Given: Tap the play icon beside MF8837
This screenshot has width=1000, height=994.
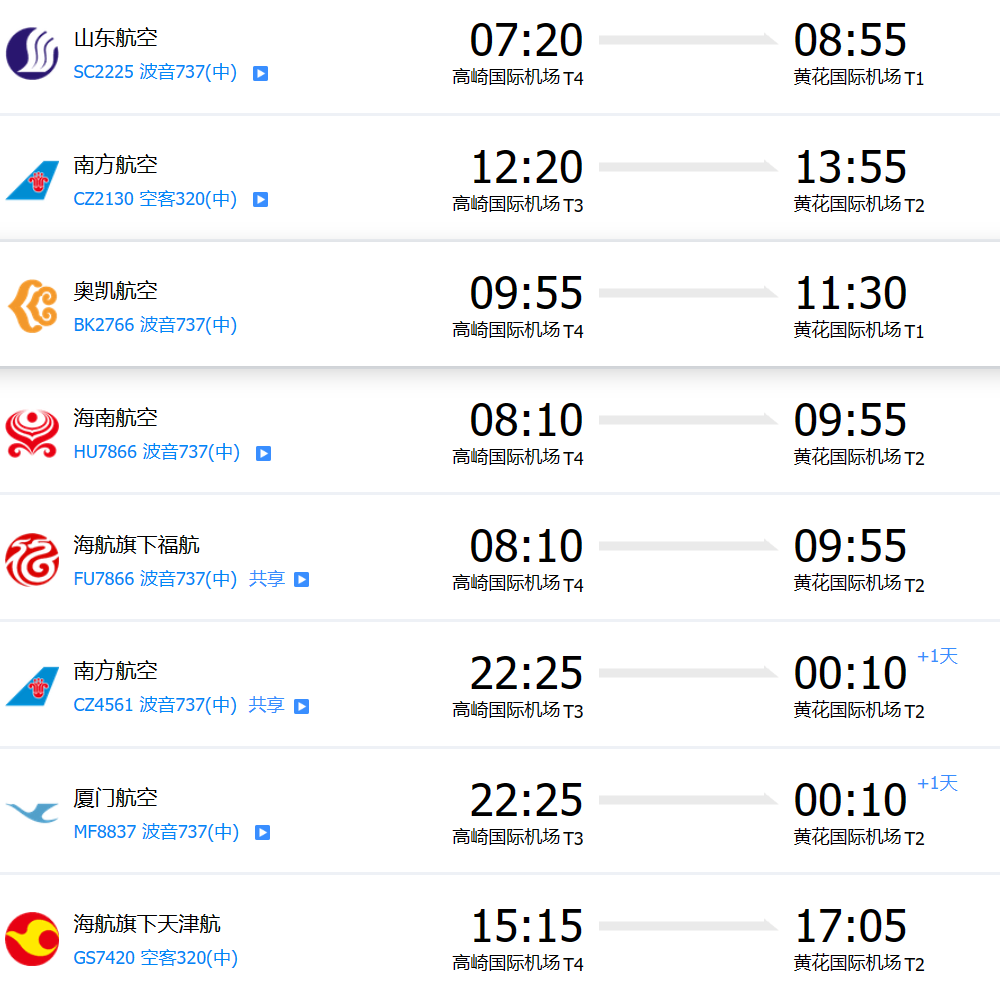Looking at the screenshot, I should coord(262,832).
